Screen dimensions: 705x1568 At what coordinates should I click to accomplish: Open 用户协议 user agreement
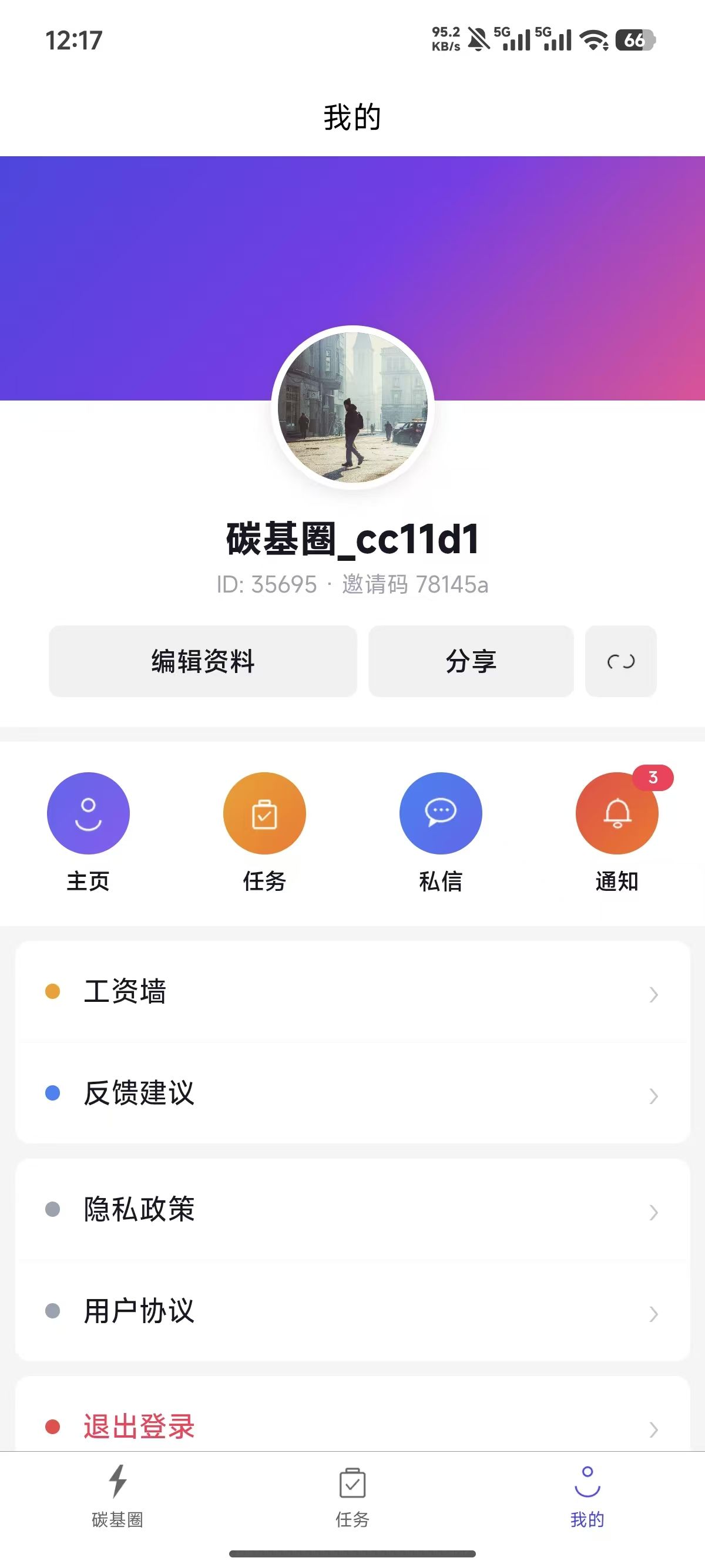pyautogui.click(x=352, y=1311)
